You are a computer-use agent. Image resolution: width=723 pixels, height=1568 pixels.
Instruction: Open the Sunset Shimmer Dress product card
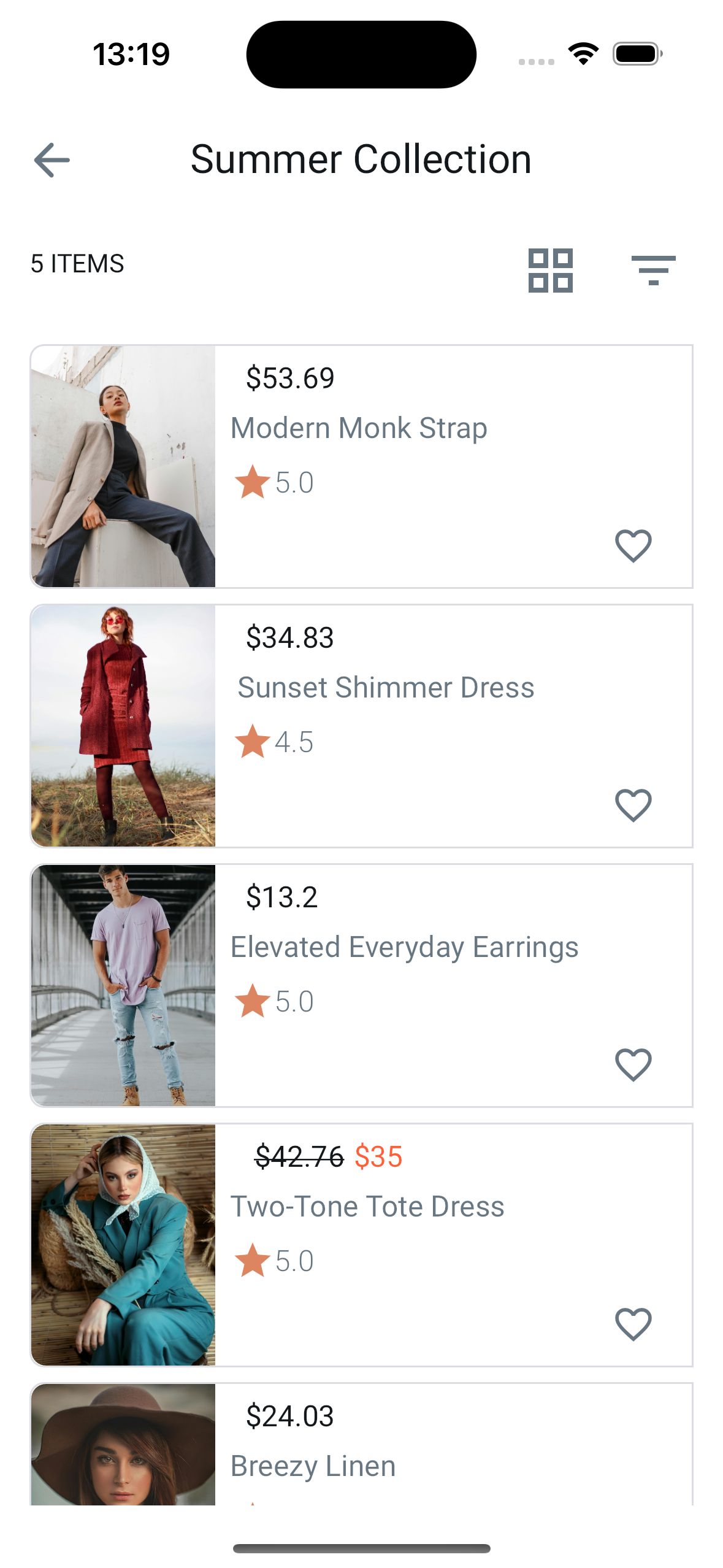click(x=361, y=726)
